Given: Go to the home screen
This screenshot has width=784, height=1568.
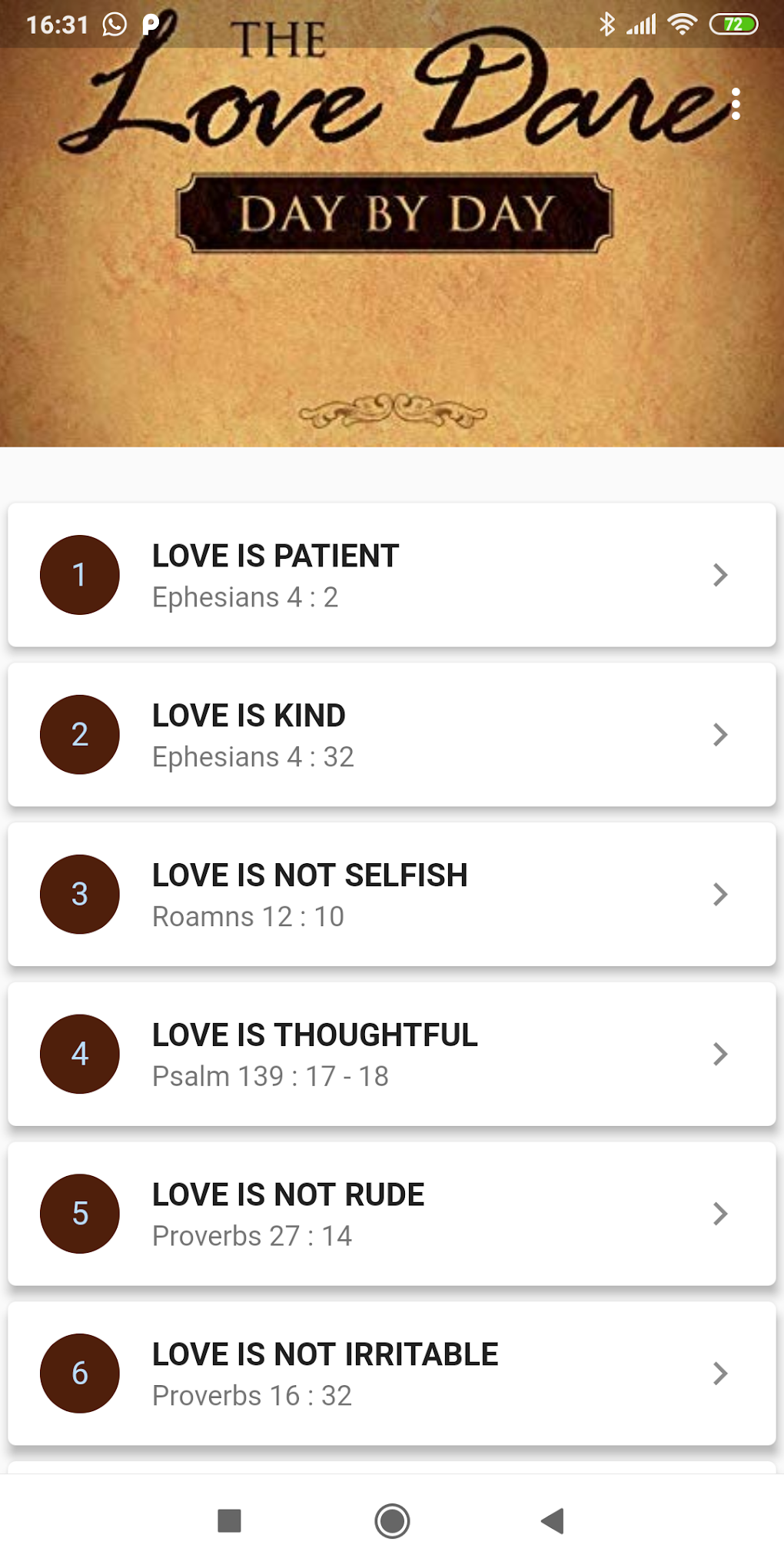Looking at the screenshot, I should (x=392, y=1520).
